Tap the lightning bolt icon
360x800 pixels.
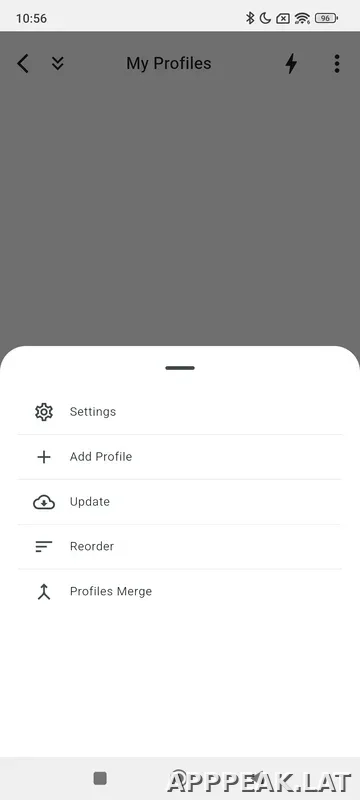(291, 64)
